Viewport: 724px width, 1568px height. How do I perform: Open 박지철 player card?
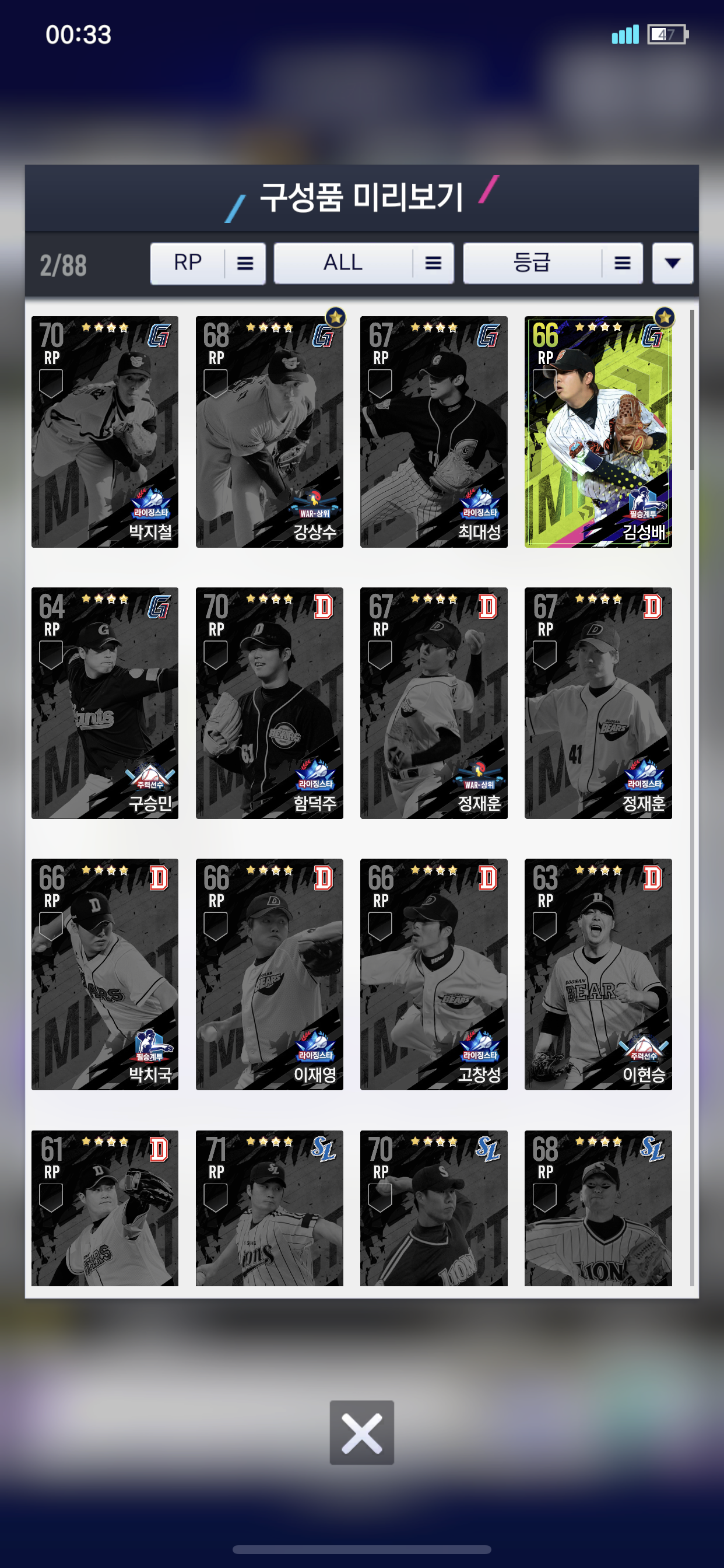105,431
